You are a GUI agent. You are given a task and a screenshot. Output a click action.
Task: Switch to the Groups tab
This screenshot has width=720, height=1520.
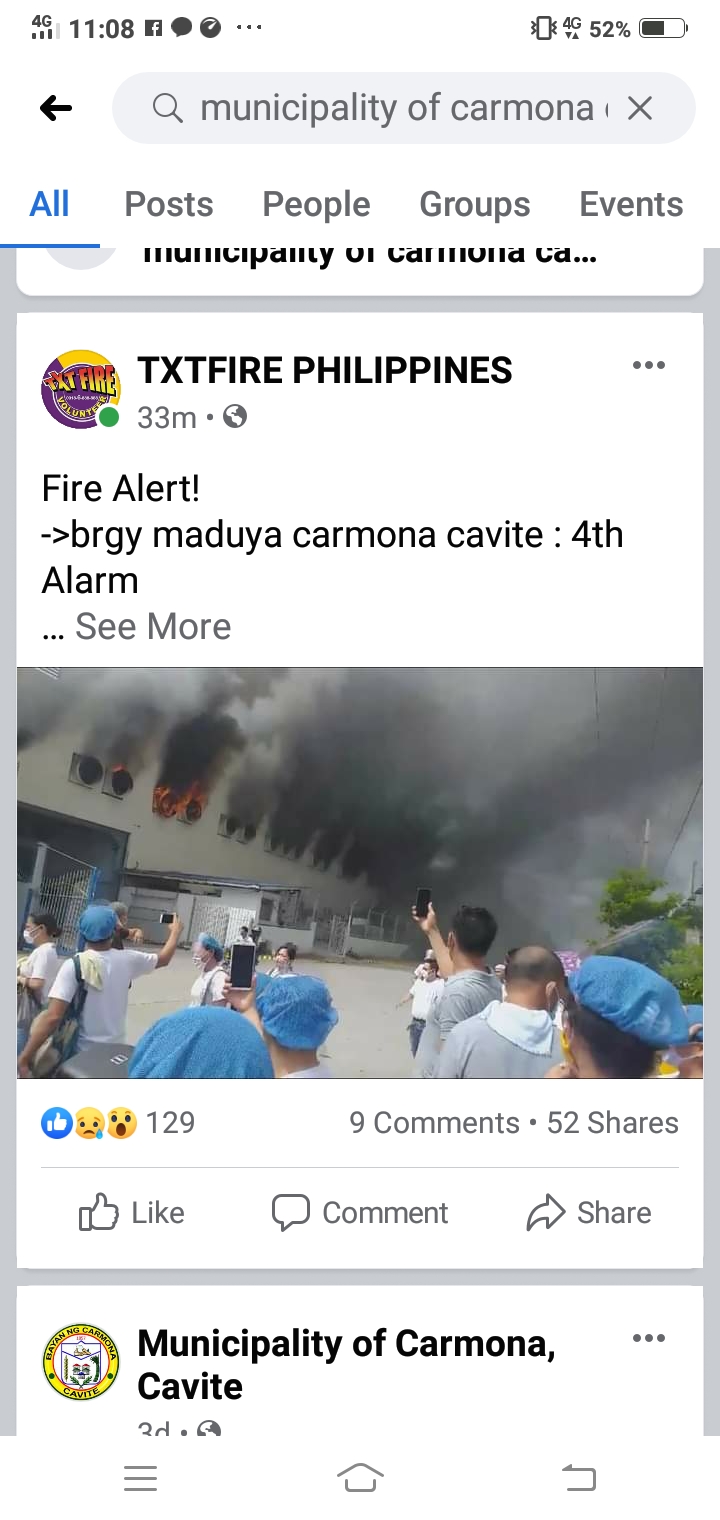(474, 204)
